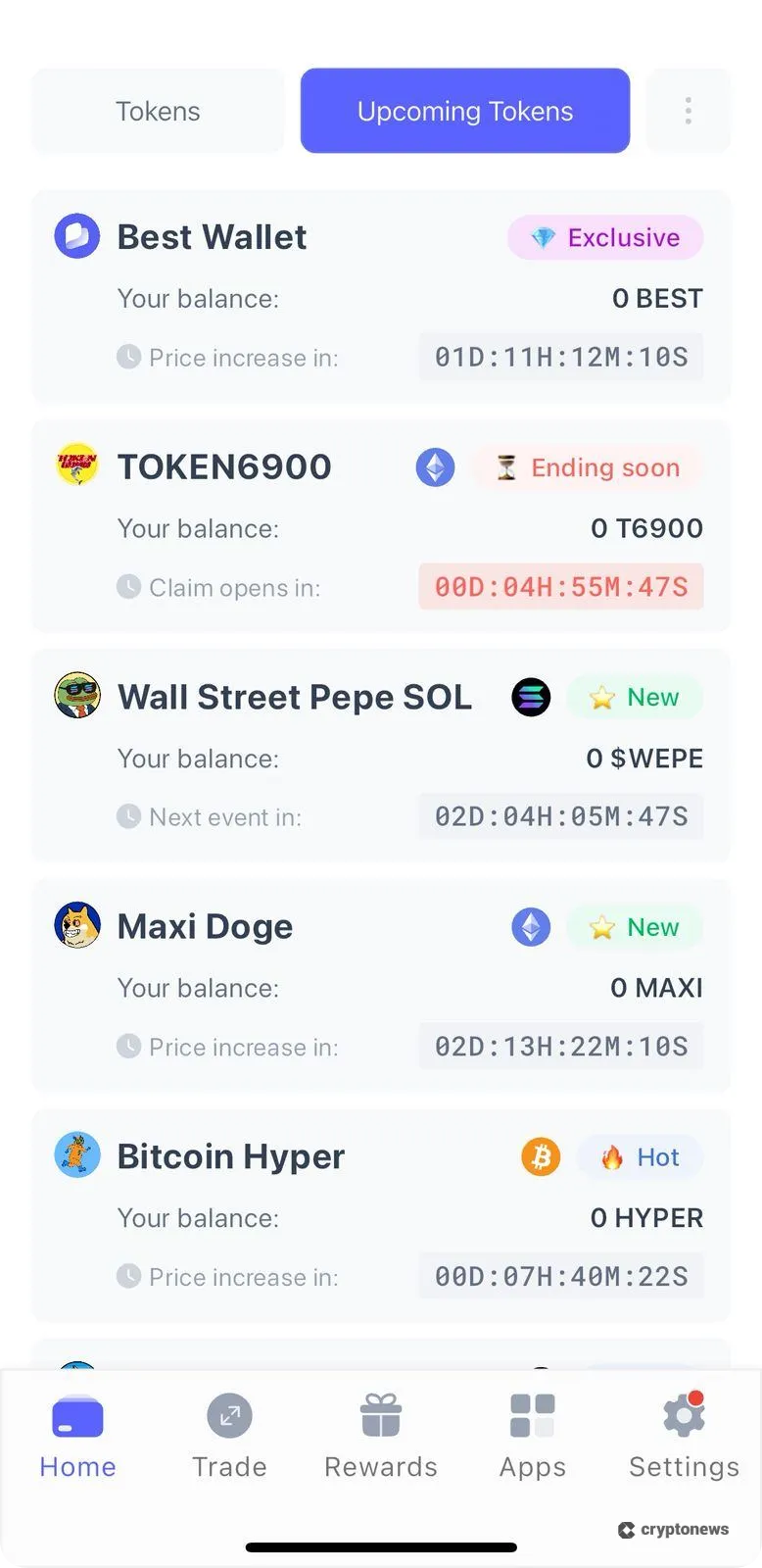
Task: Click the Ethereum icon next to TOKEN6900
Action: point(435,467)
